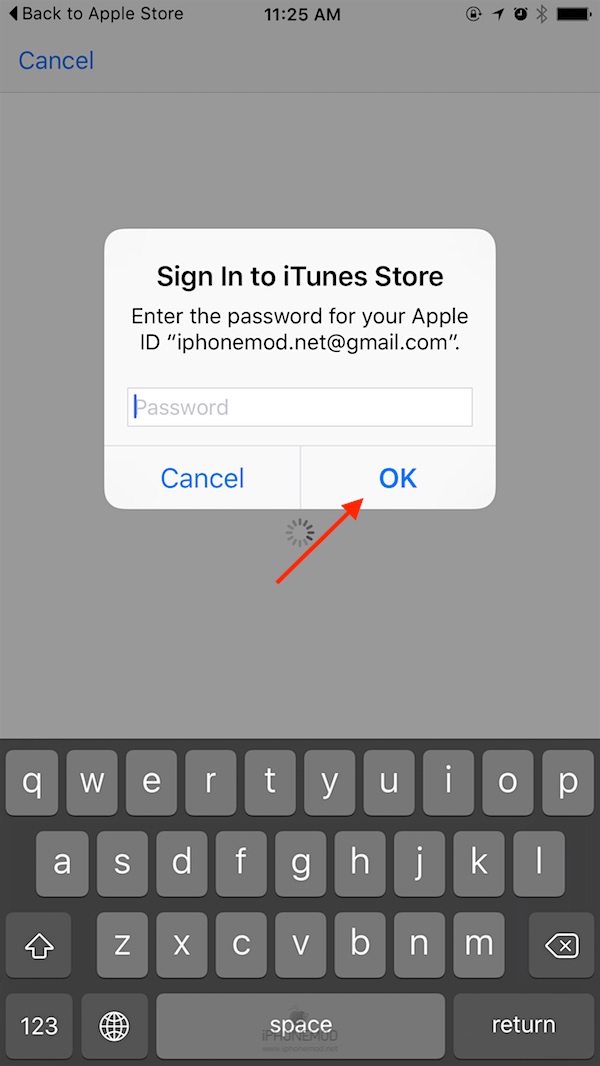
Task: Open the globe language switcher
Action: click(x=114, y=1025)
